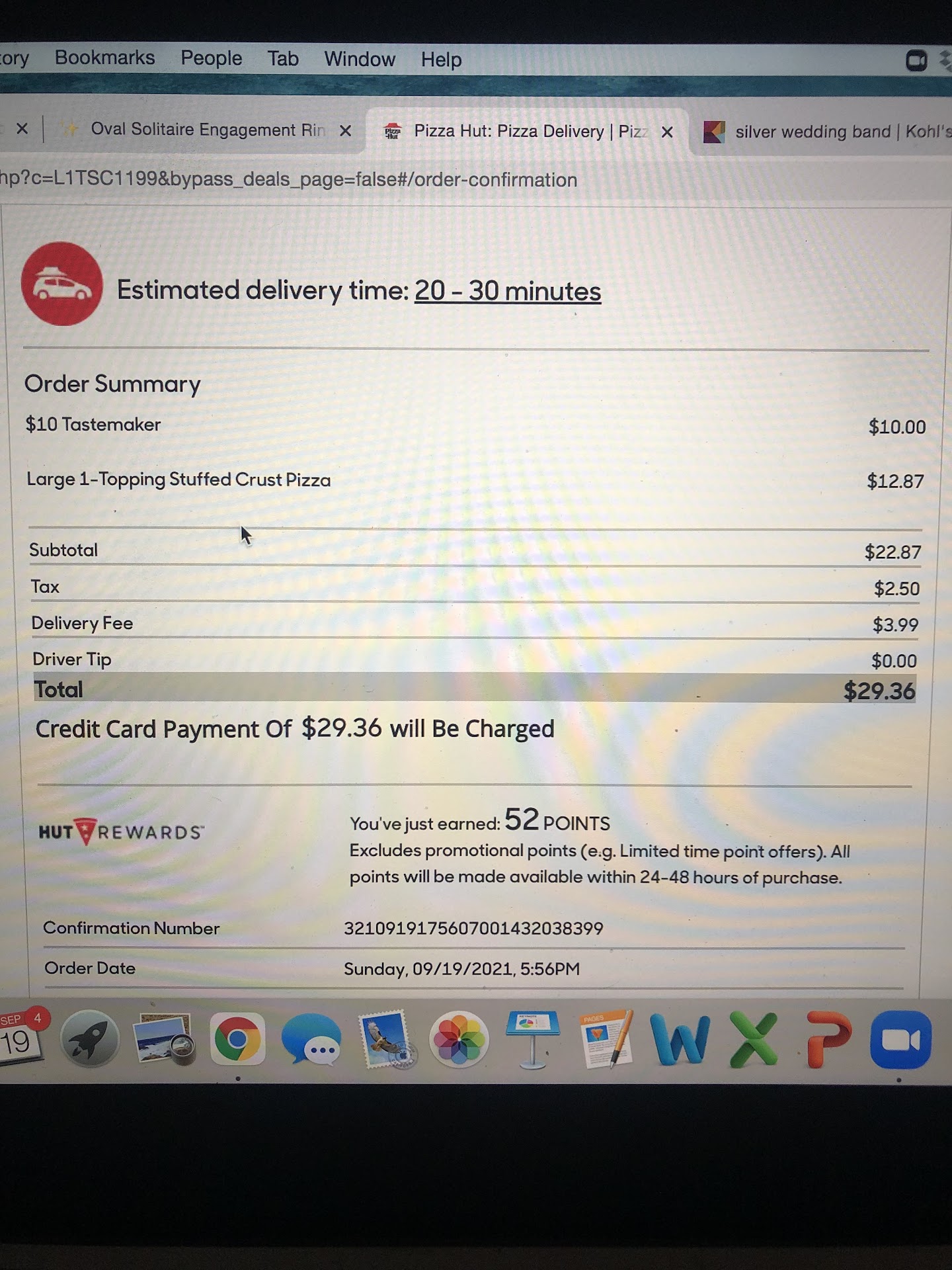Click the 20 - 30 minutes delivery time link
Viewport: 952px width, 1270px height.
pyautogui.click(x=507, y=291)
